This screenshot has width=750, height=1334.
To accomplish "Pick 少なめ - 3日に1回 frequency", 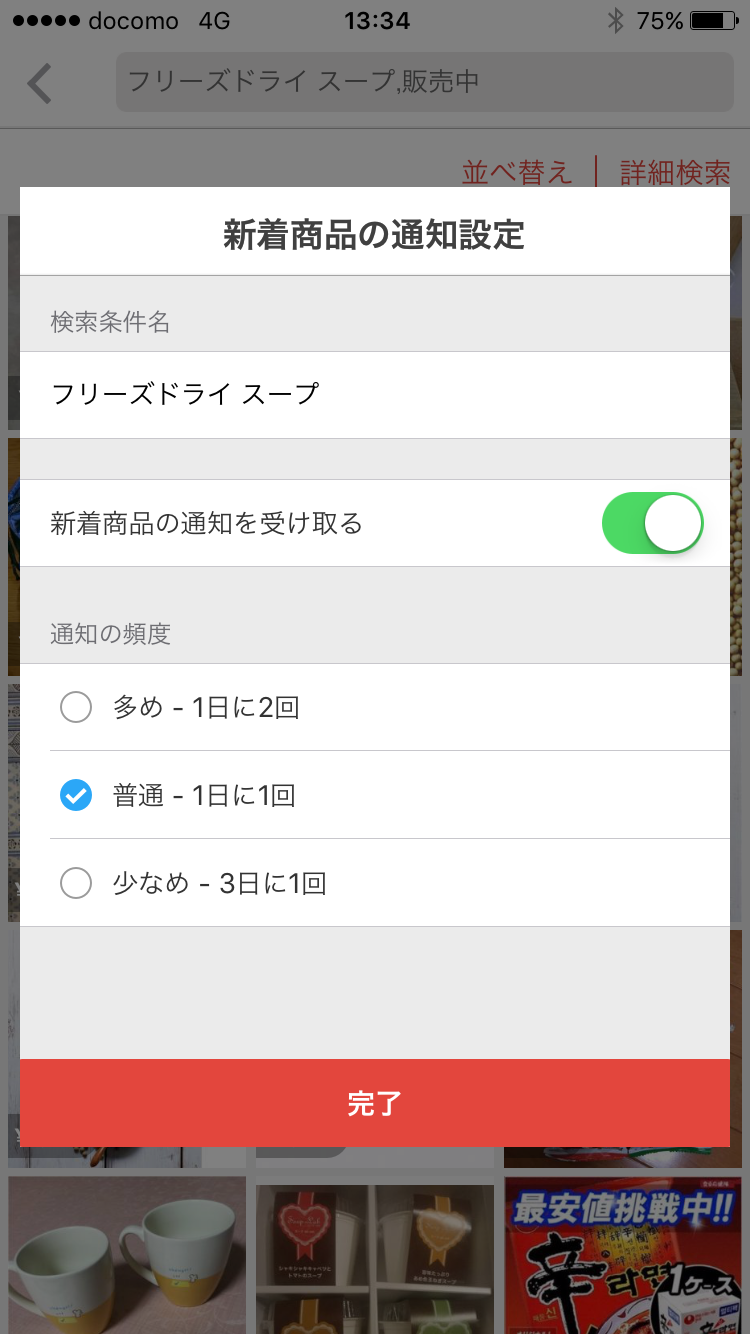I will click(76, 884).
